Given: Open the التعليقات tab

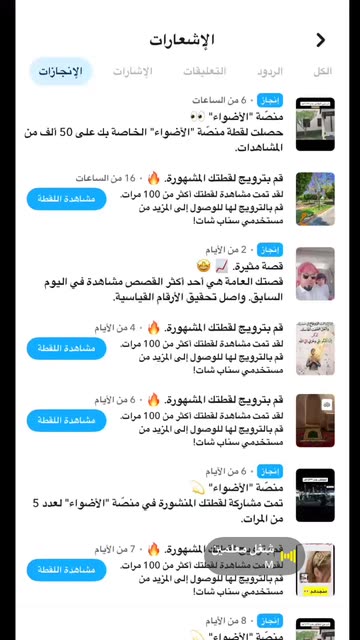Looking at the screenshot, I should tap(204, 71).
